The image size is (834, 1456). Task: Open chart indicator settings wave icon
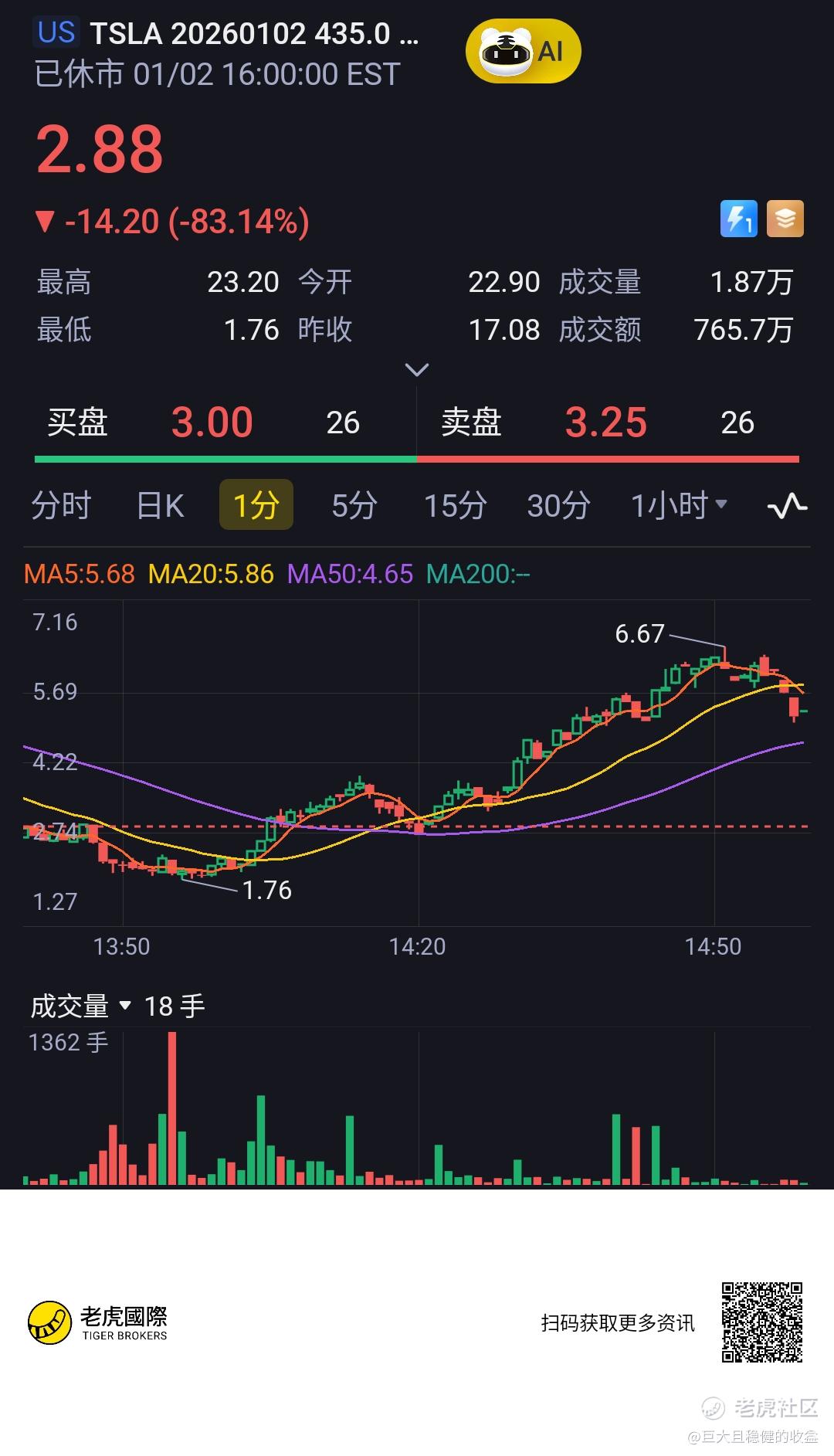click(x=787, y=507)
